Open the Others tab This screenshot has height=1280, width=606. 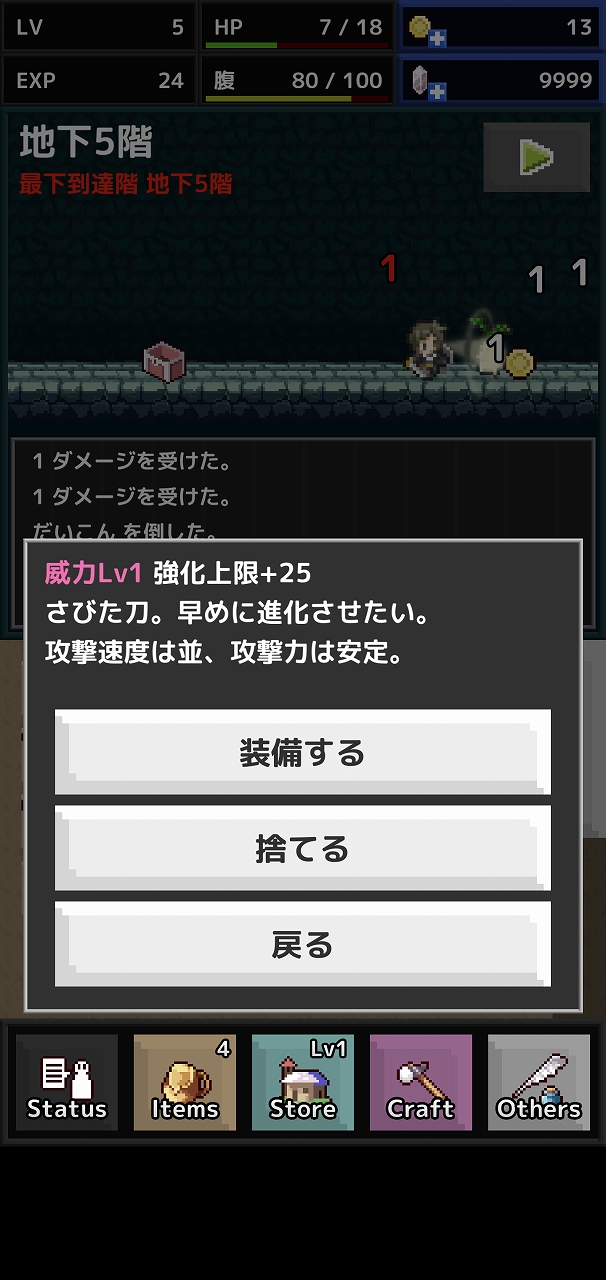pos(539,1082)
